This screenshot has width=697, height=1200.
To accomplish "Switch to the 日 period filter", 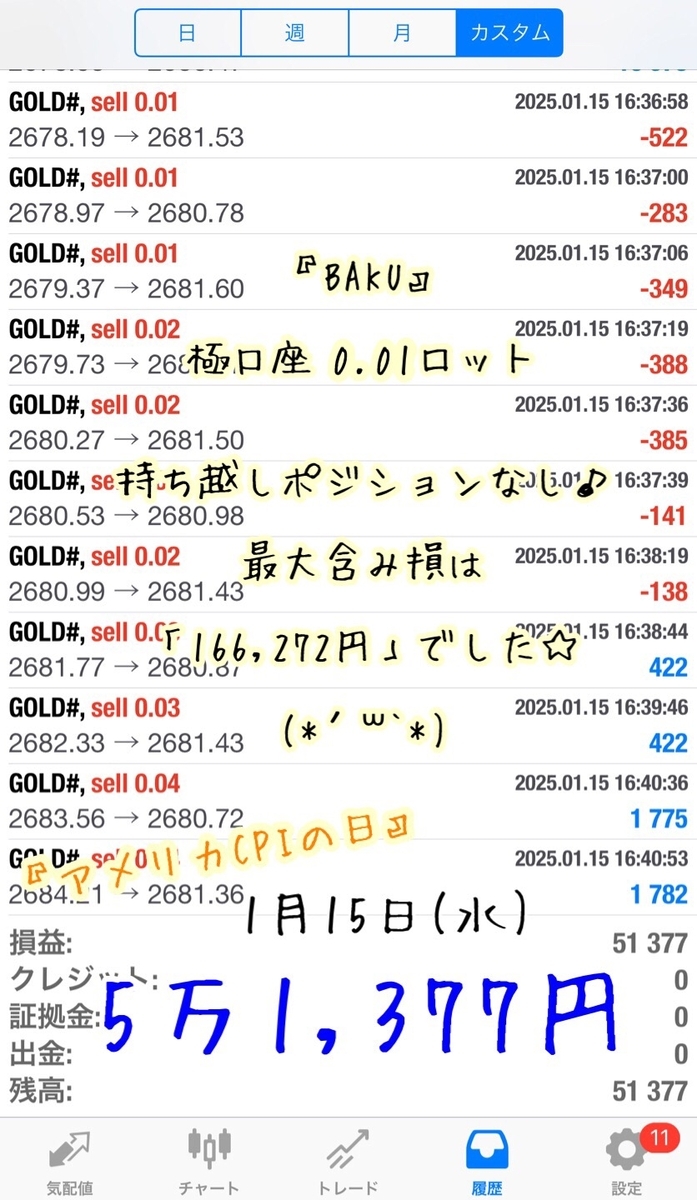I will (x=188, y=33).
